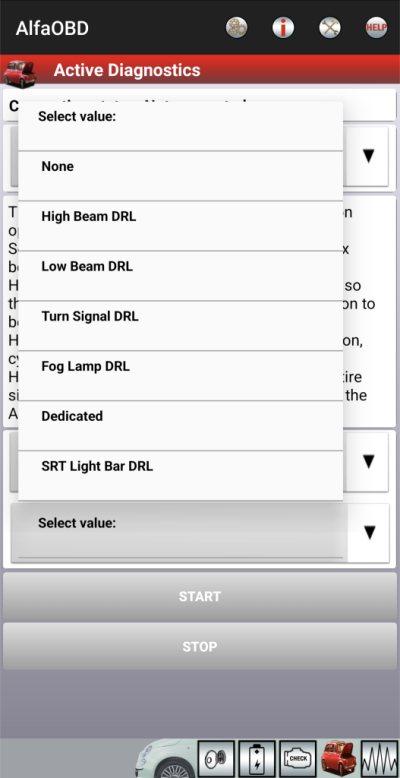Open the gears settings icon
This screenshot has height=778, width=400.
(237, 28)
